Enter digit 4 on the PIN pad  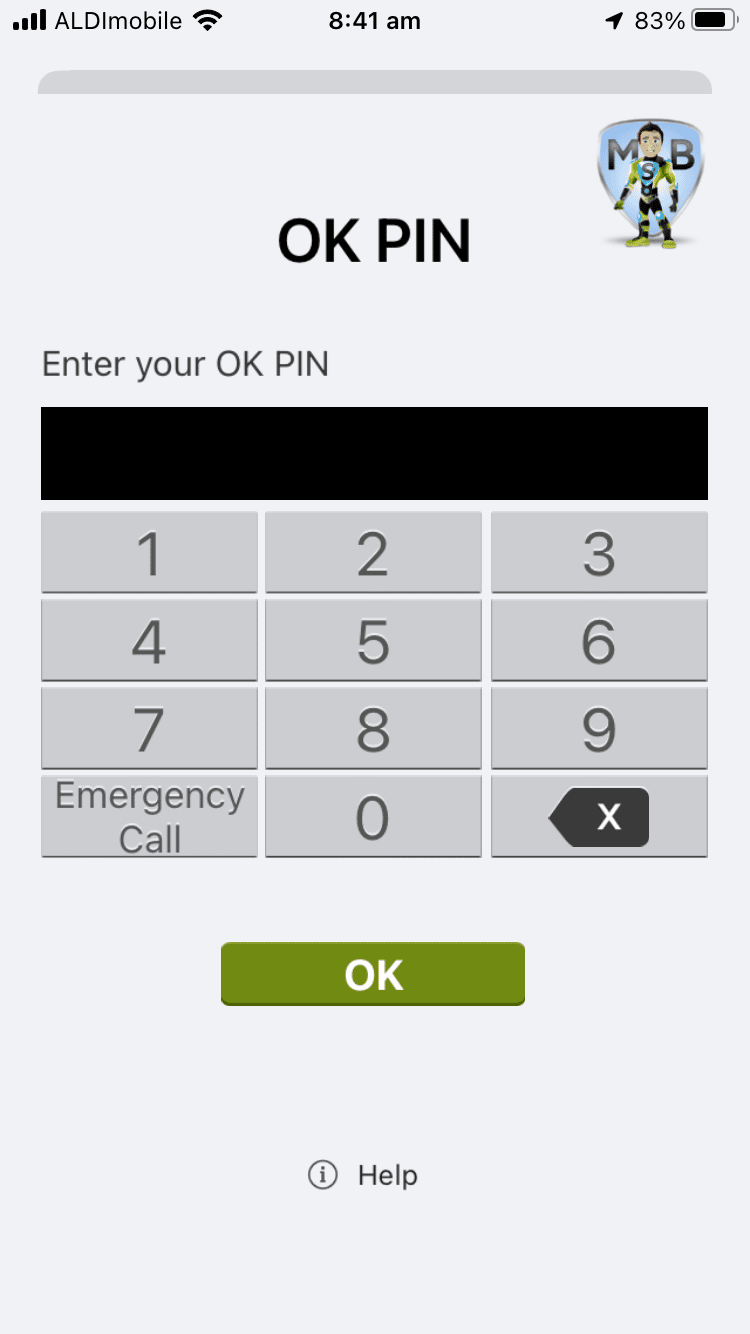tap(149, 640)
